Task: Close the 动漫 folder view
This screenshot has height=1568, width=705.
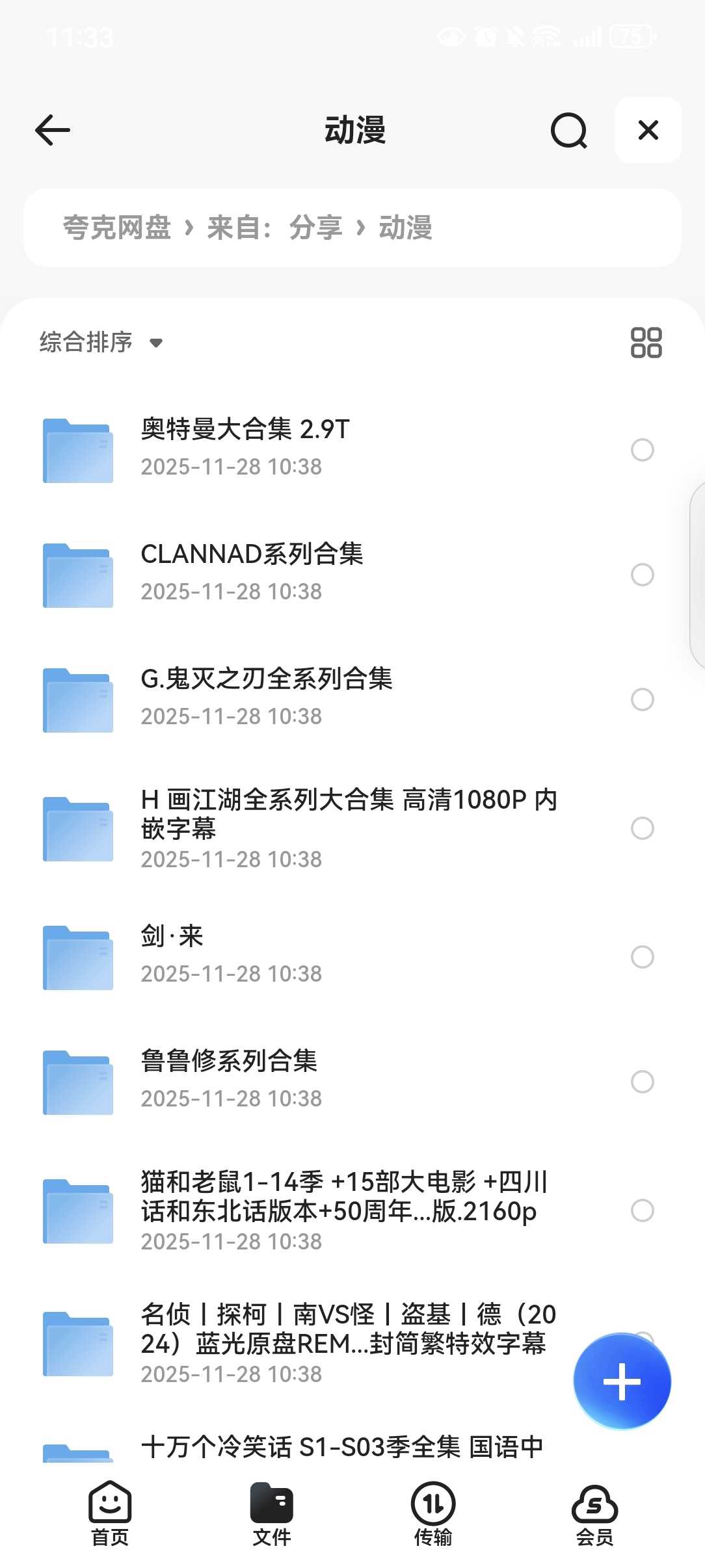Action: [x=648, y=130]
